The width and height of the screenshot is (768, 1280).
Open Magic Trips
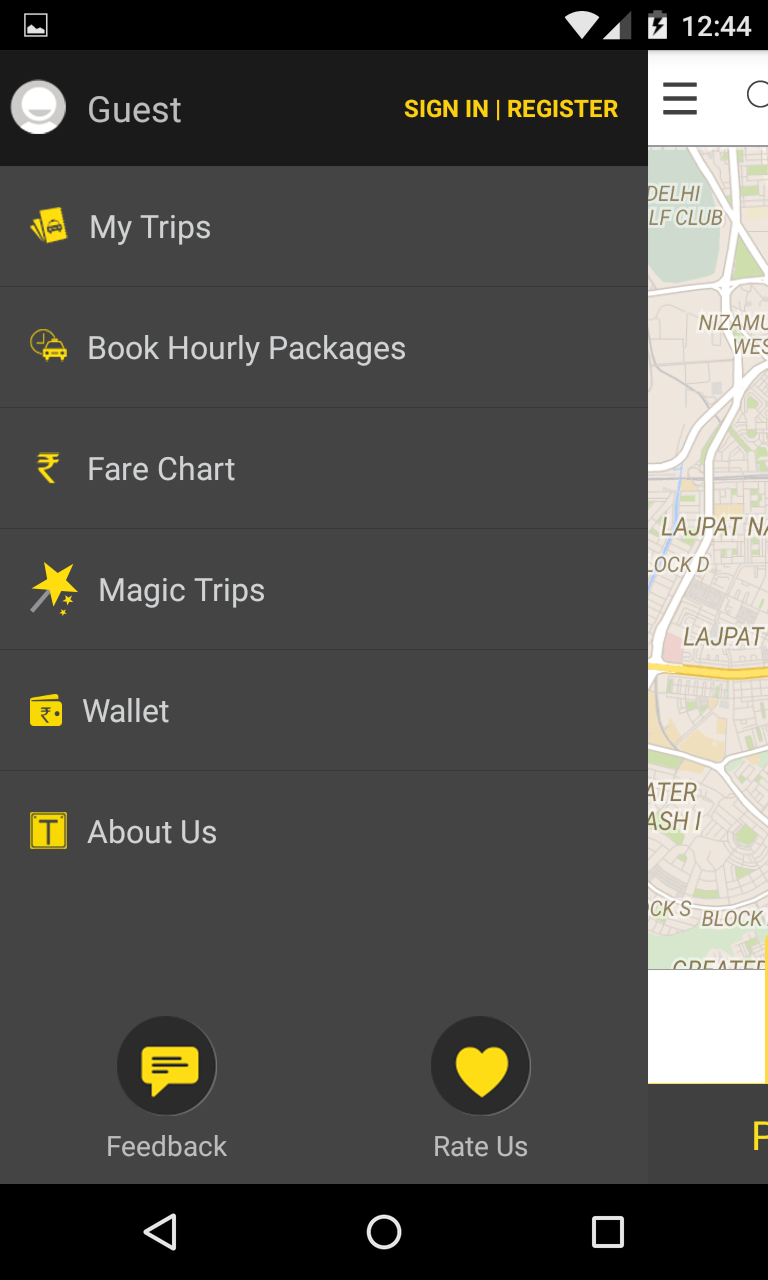(x=181, y=590)
